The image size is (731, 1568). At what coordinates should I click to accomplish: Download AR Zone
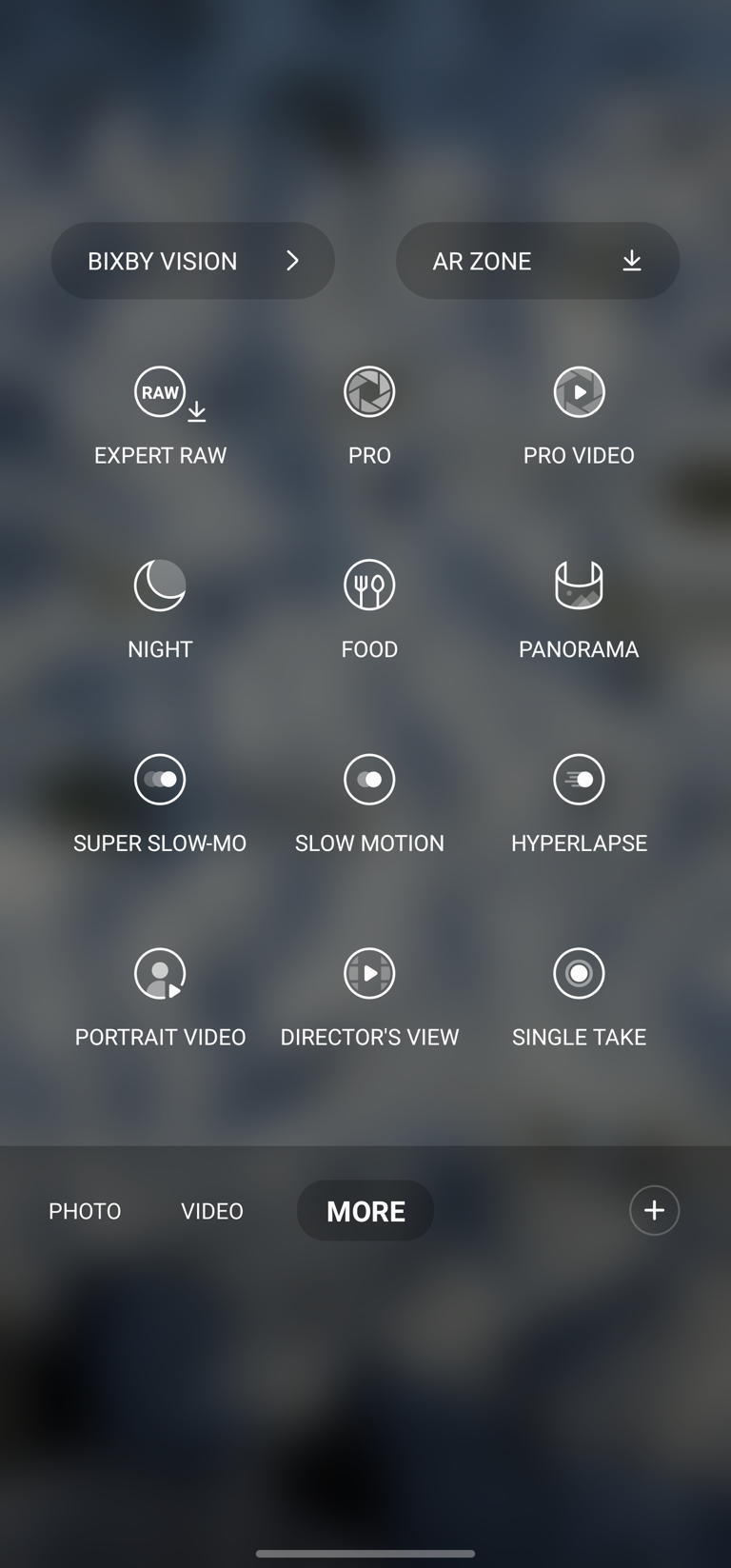click(538, 261)
